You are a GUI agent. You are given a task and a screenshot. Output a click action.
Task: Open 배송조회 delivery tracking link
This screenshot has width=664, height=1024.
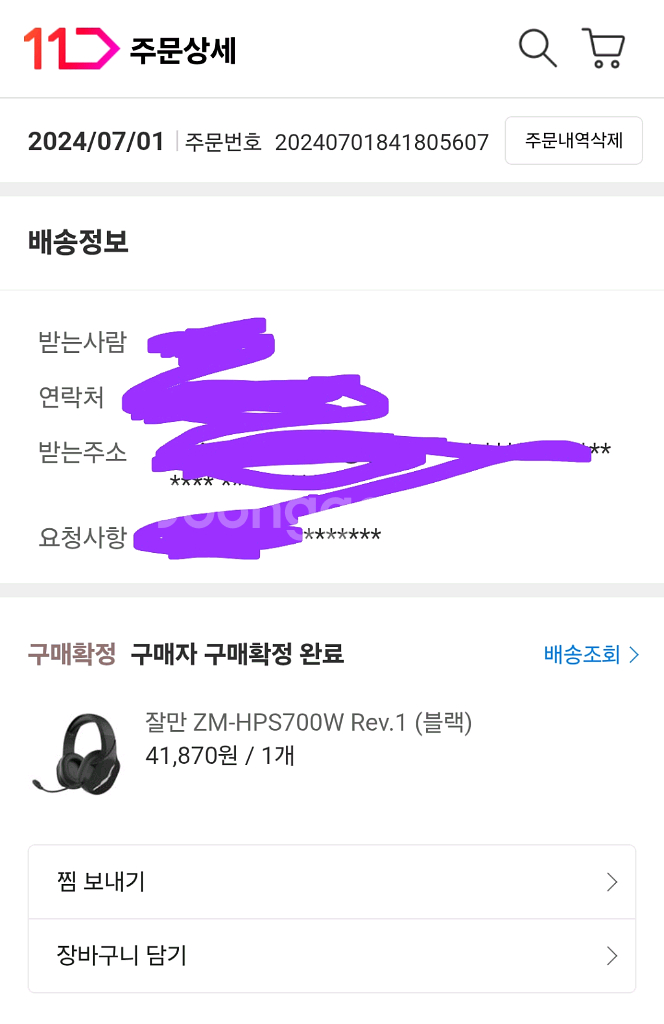(592, 654)
